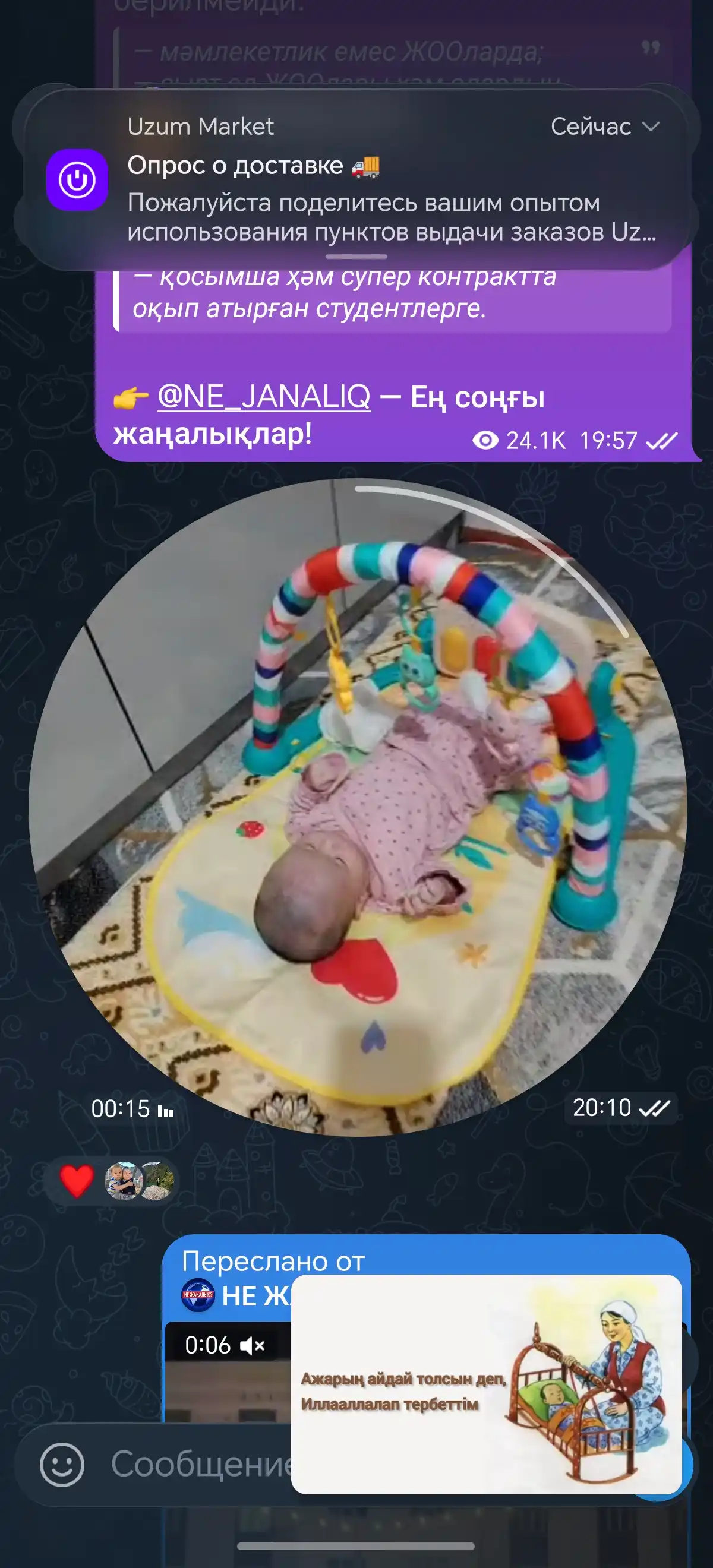Open the Uzum Market delivery survey notification

point(356,179)
